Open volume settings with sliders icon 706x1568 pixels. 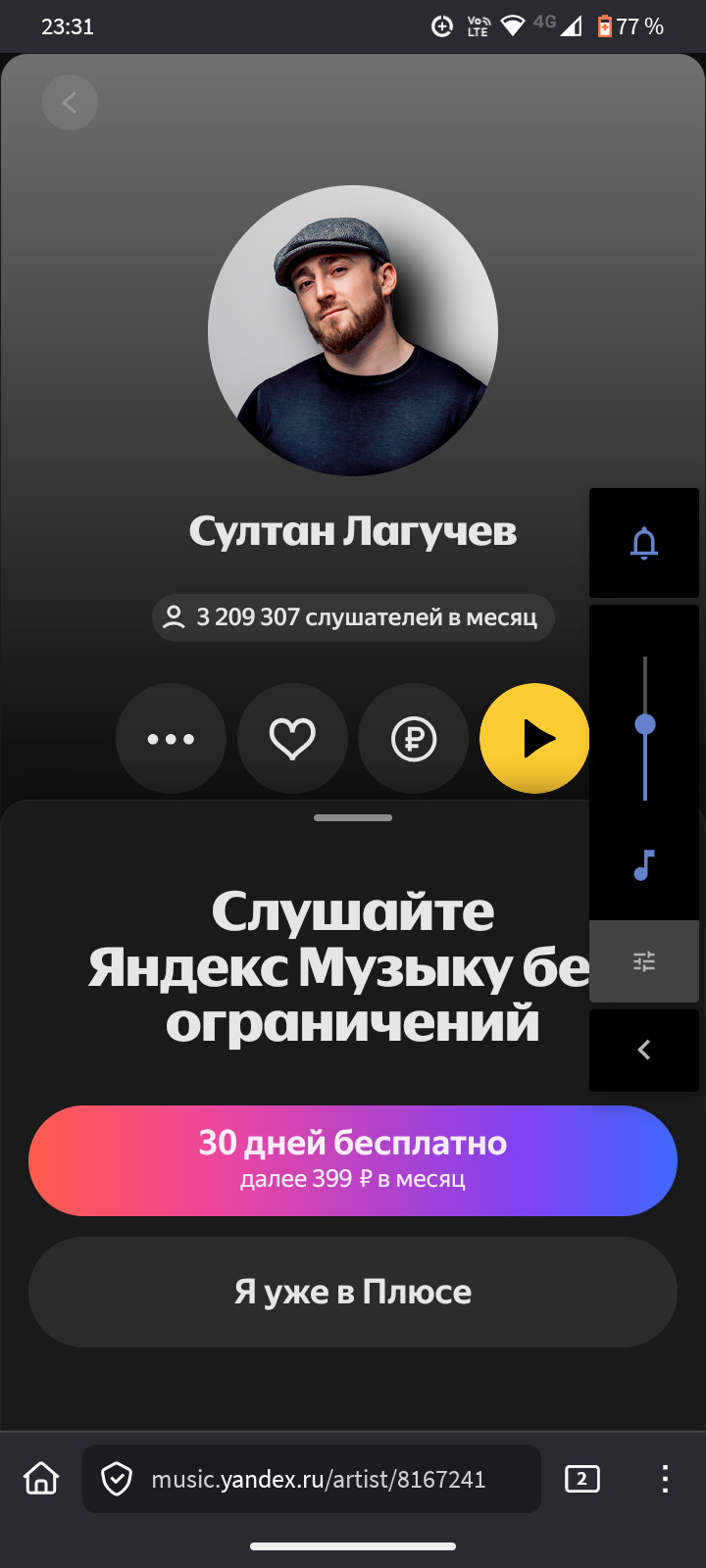click(644, 961)
